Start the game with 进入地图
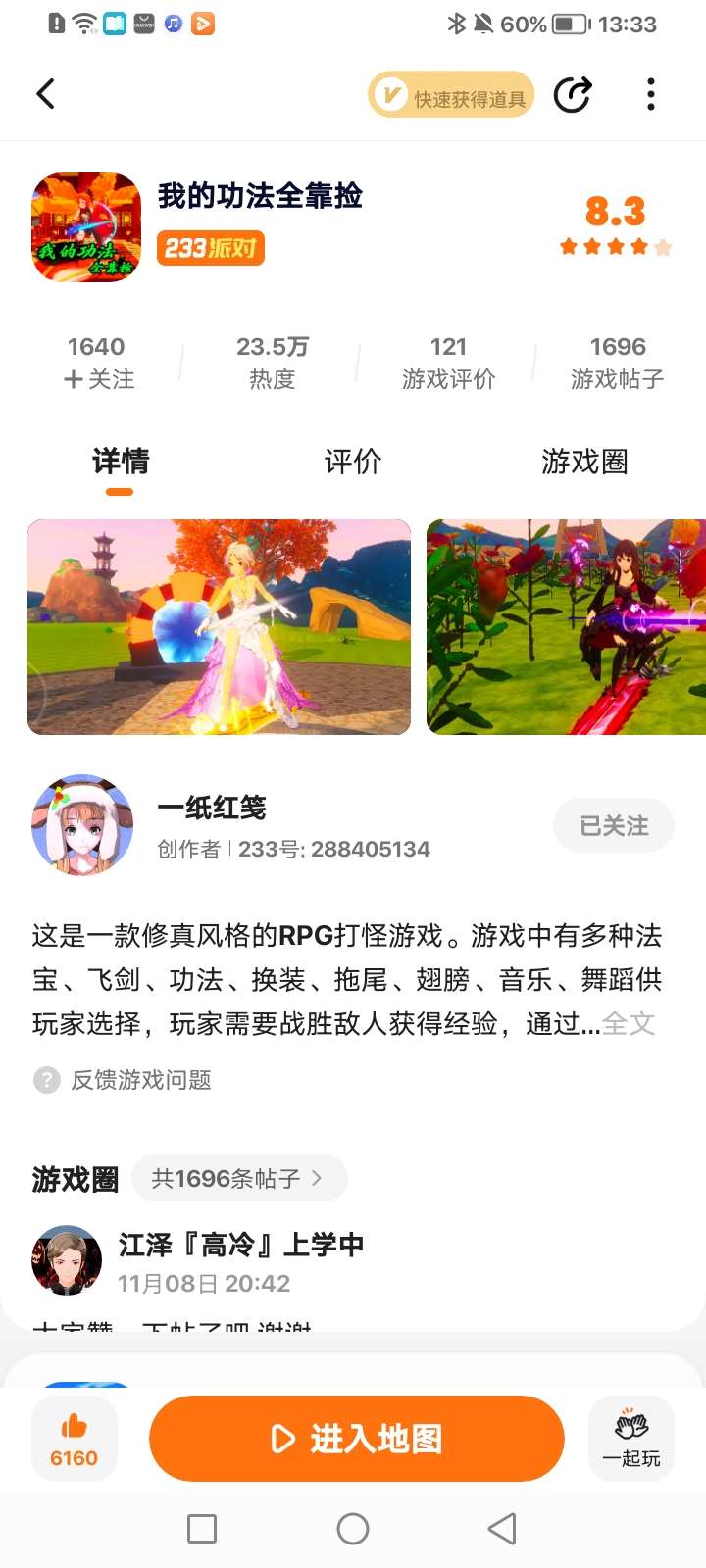The width and height of the screenshot is (706, 1568). pyautogui.click(x=357, y=1439)
